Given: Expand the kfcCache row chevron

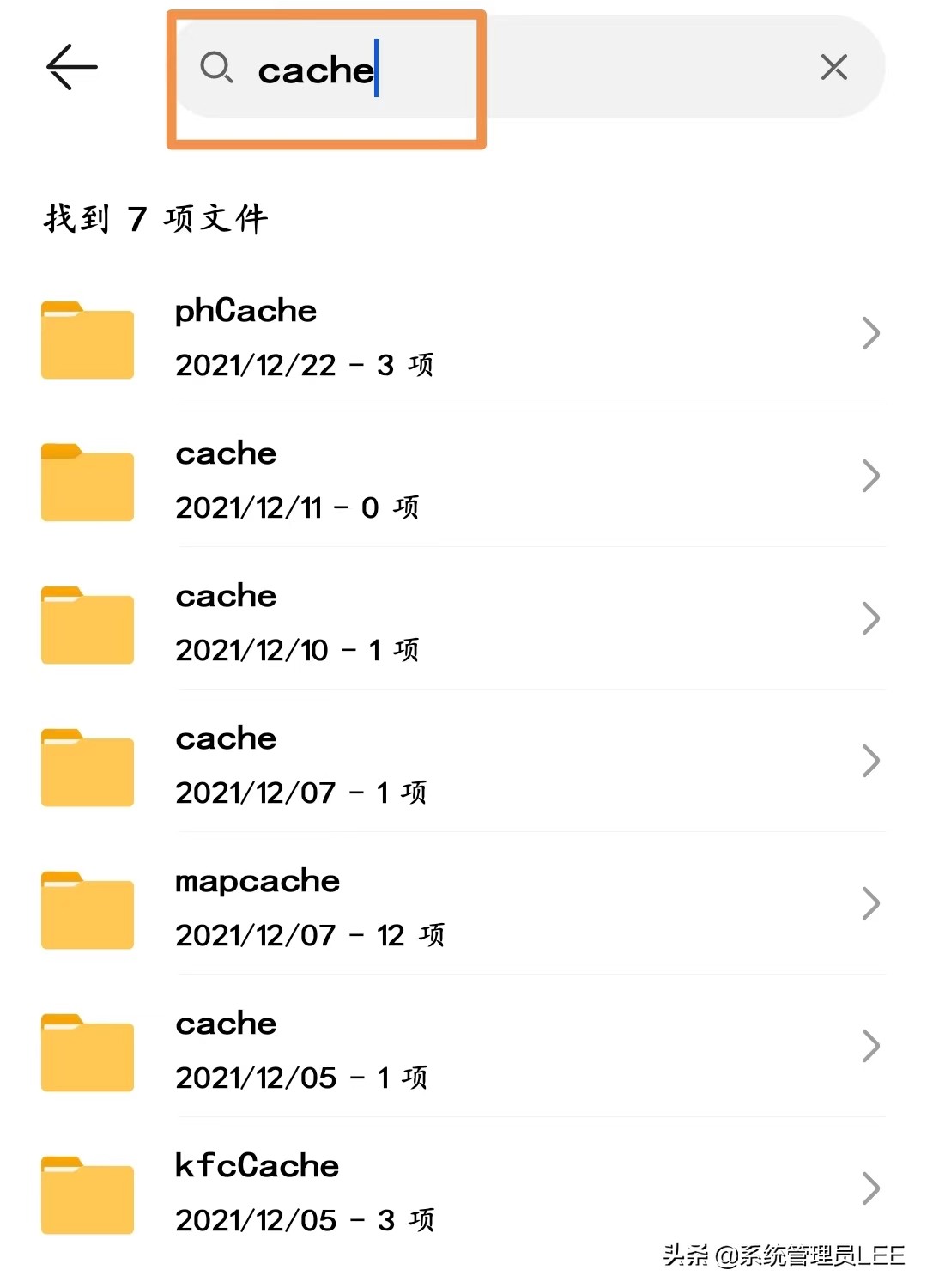Looking at the screenshot, I should 870,1189.
